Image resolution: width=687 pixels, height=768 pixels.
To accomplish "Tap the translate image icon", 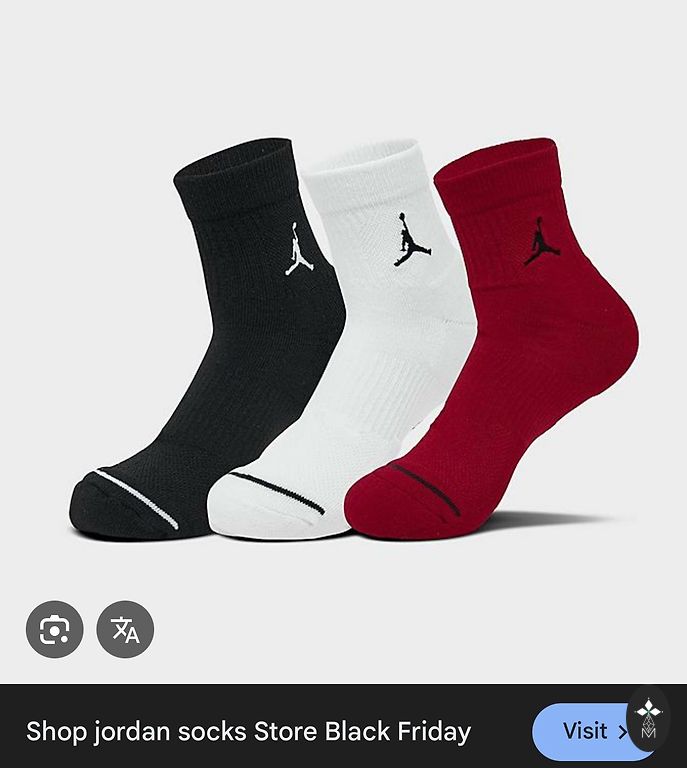I will (125, 629).
